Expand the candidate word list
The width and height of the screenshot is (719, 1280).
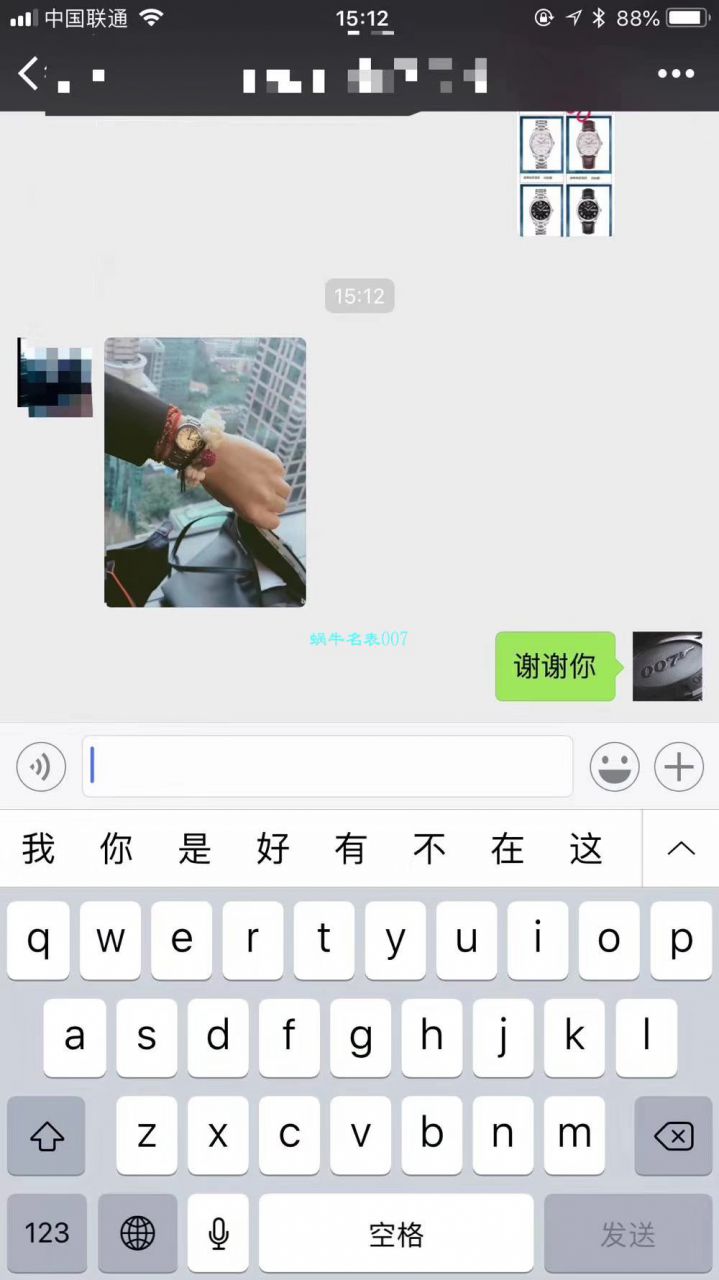pyautogui.click(x=680, y=849)
